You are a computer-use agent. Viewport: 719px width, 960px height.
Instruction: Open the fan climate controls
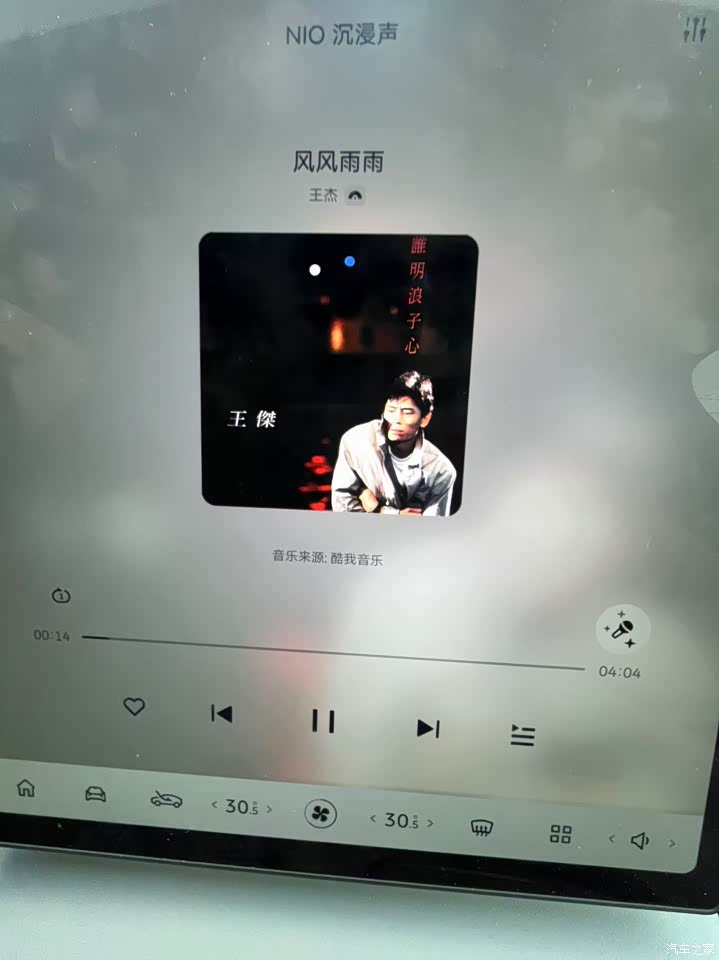coord(321,813)
